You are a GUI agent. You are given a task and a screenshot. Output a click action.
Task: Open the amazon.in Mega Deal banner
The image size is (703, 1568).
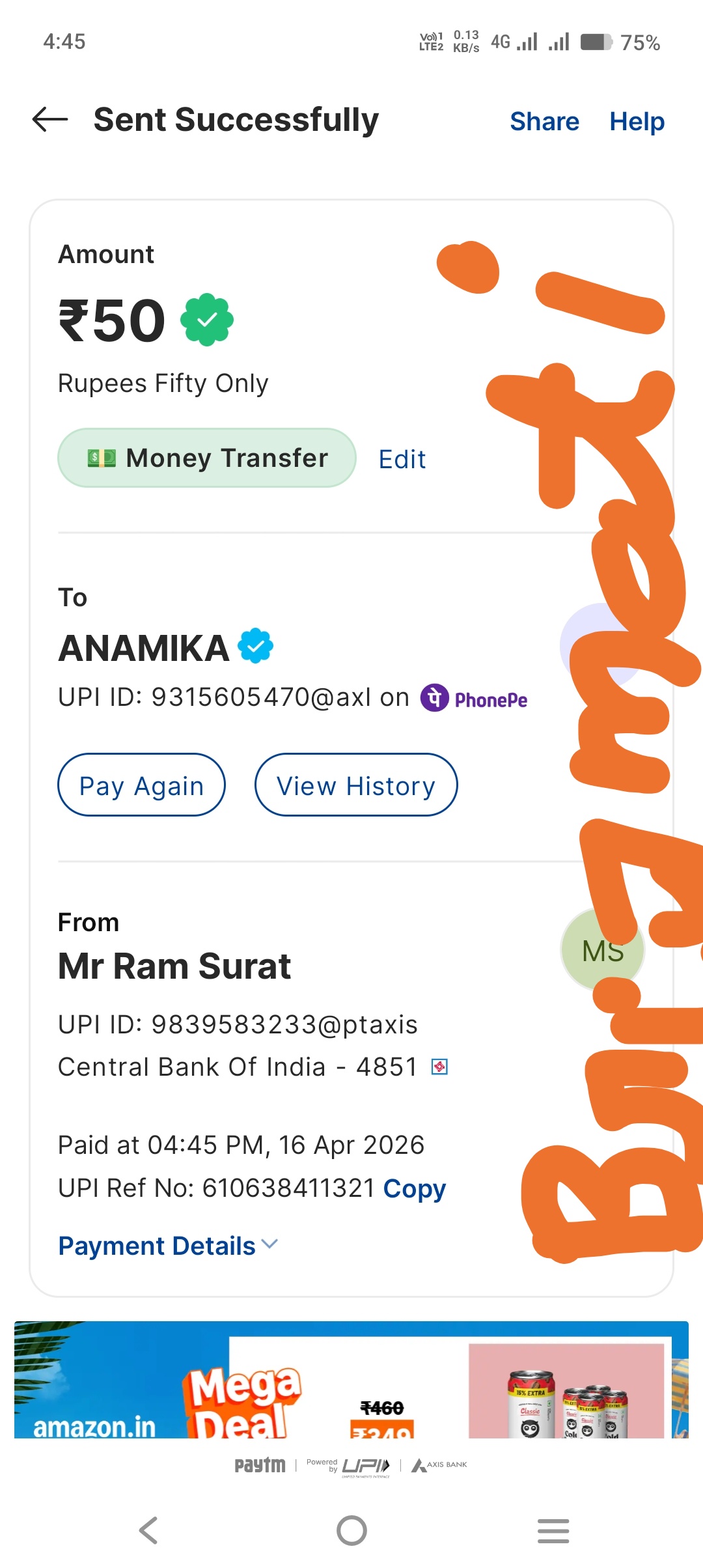click(351, 1380)
